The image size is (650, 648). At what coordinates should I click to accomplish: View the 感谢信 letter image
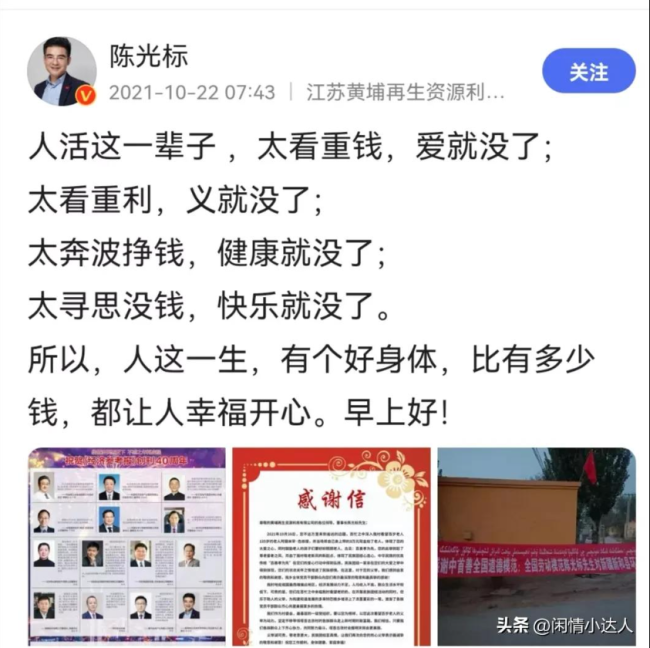click(x=331, y=545)
